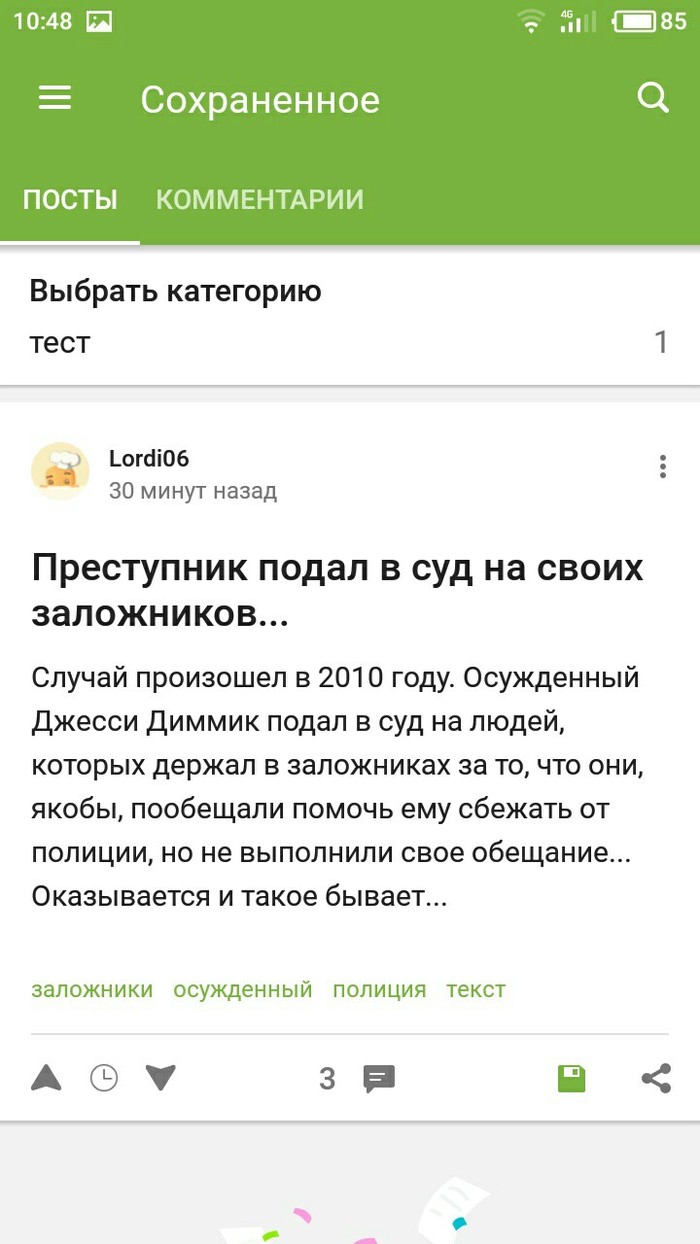The width and height of the screenshot is (700, 1244).
Task: Open the hamburger navigation drawer
Action: click(x=55, y=98)
